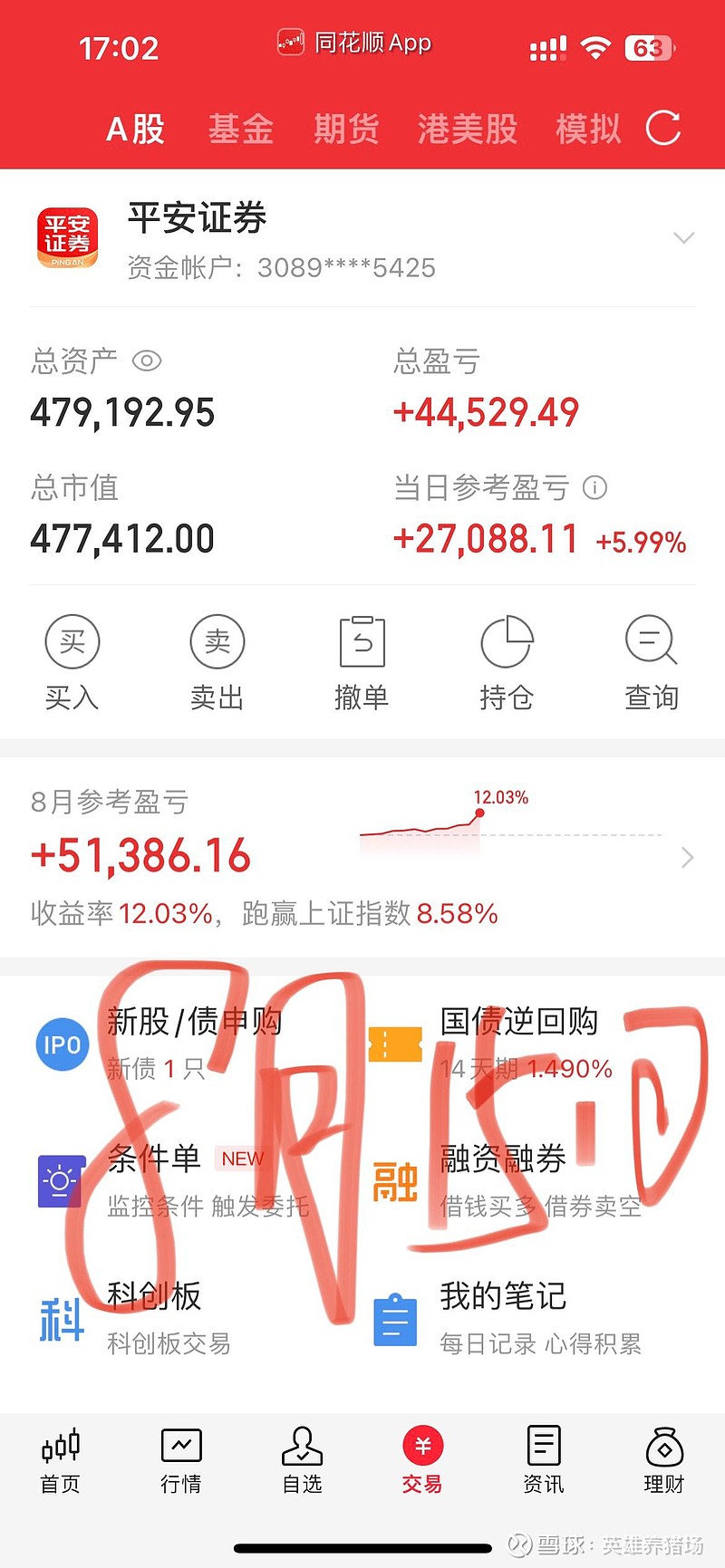This screenshot has height=1568, width=725.
Task: Open 我的笔记
Action: point(526,1319)
